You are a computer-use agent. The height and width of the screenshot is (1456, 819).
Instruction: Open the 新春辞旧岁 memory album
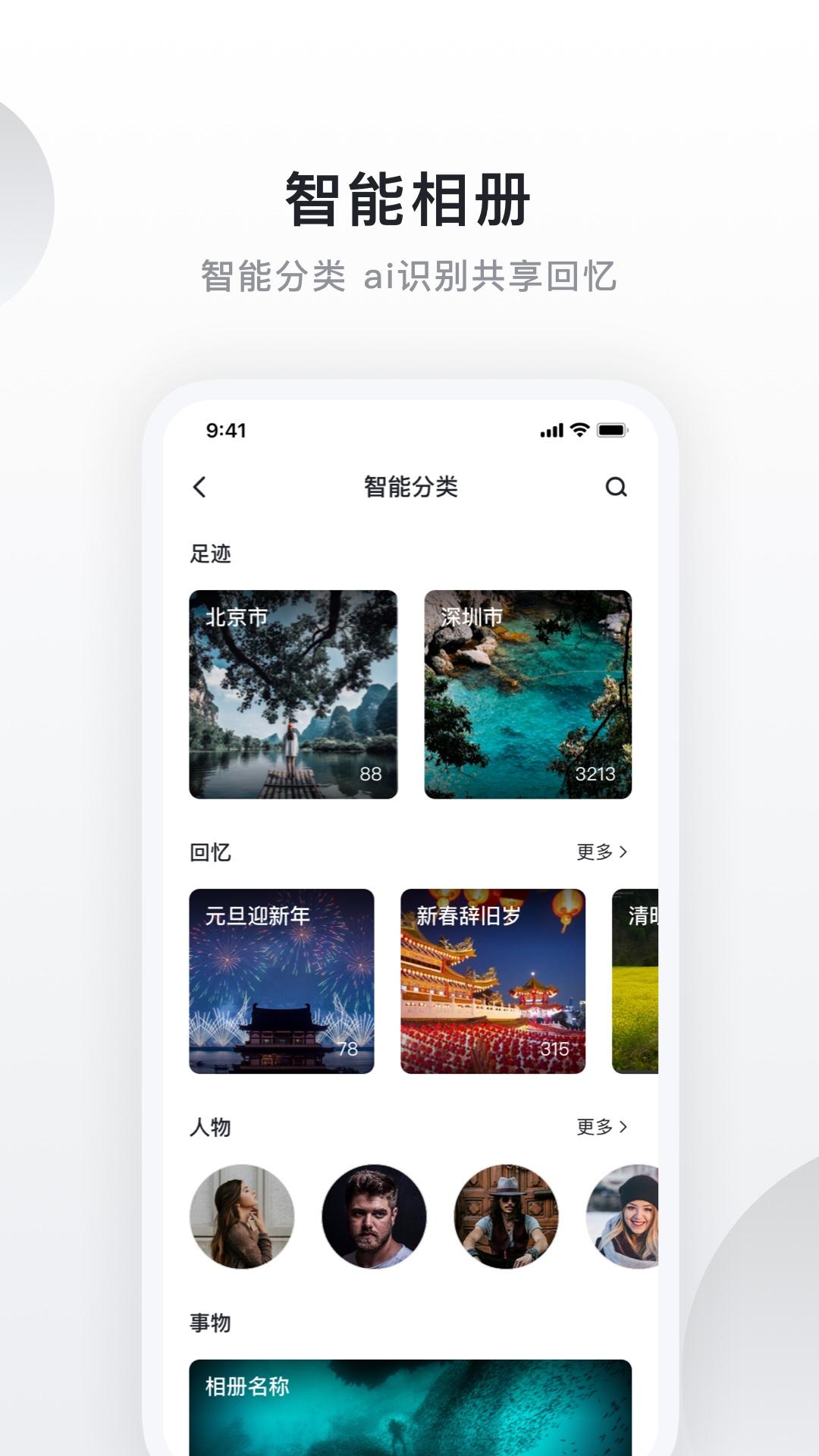click(493, 978)
